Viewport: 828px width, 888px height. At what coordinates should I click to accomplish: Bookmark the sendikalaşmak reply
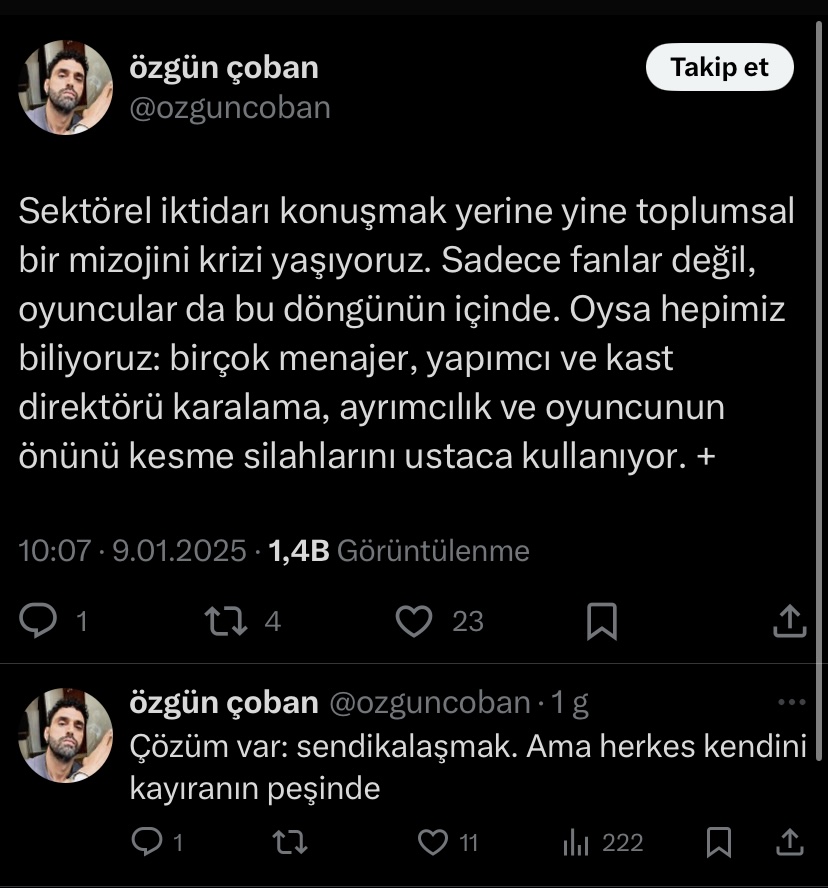pyautogui.click(x=718, y=843)
